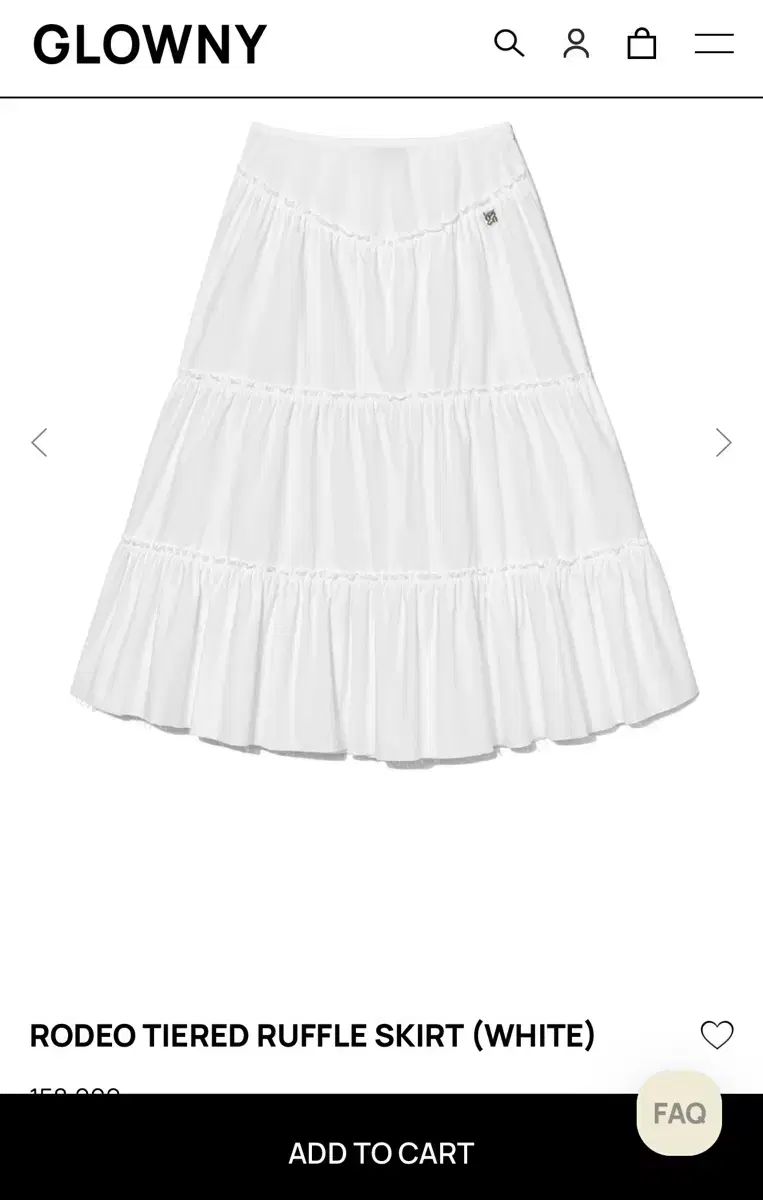The height and width of the screenshot is (1200, 763).
Task: Show the next product image
Action: coord(723,442)
